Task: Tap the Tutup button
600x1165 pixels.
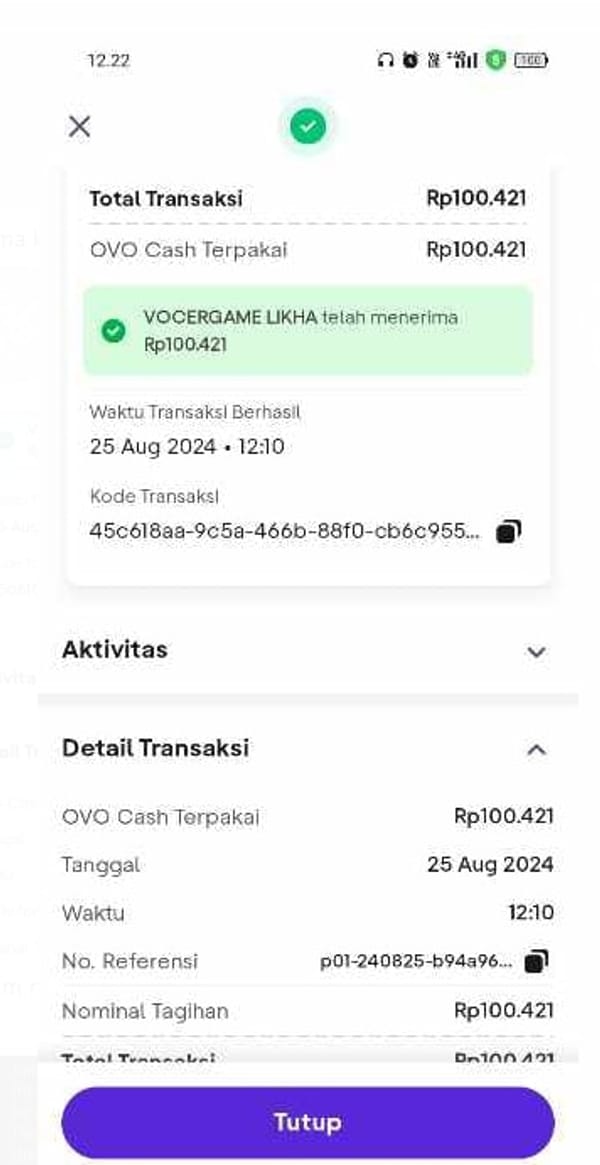Action: coord(307,1122)
